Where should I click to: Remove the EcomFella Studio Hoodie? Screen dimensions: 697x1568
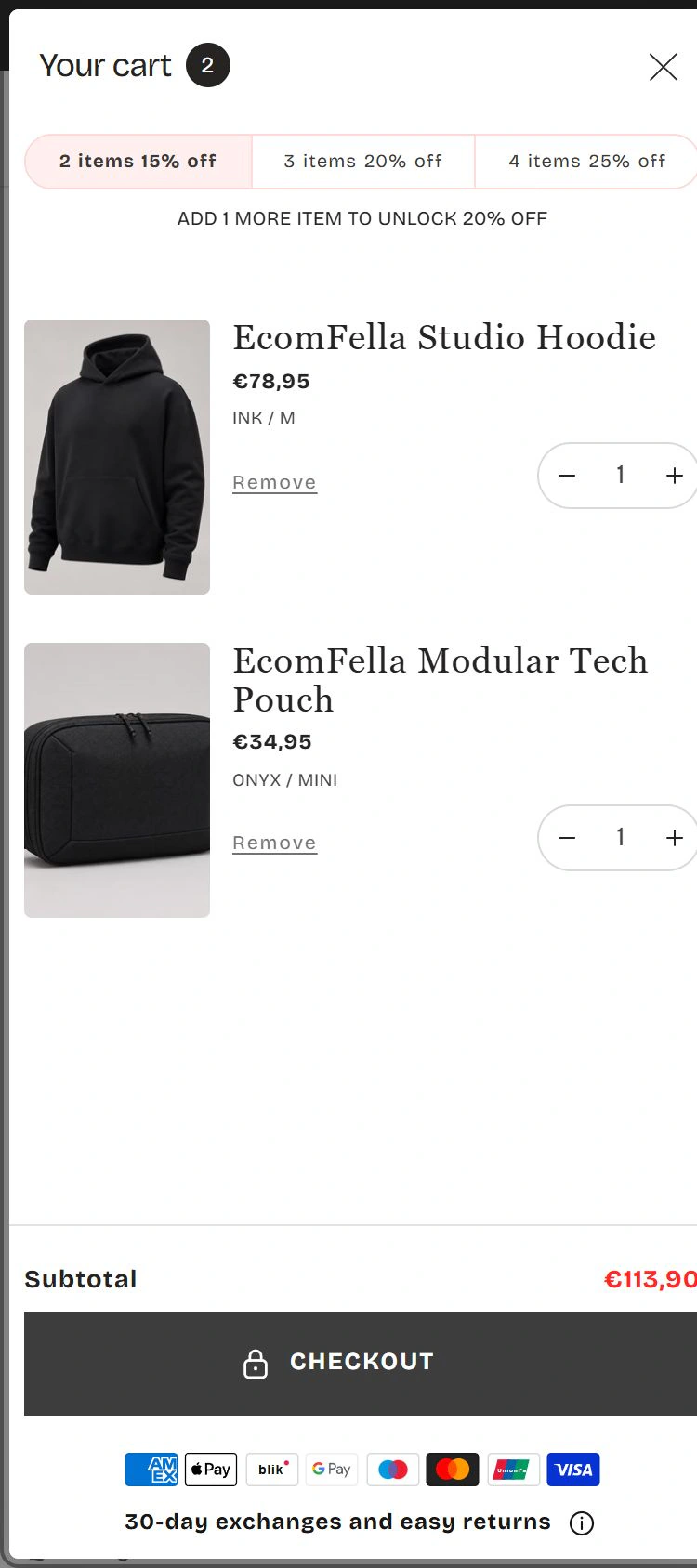pyautogui.click(x=274, y=482)
